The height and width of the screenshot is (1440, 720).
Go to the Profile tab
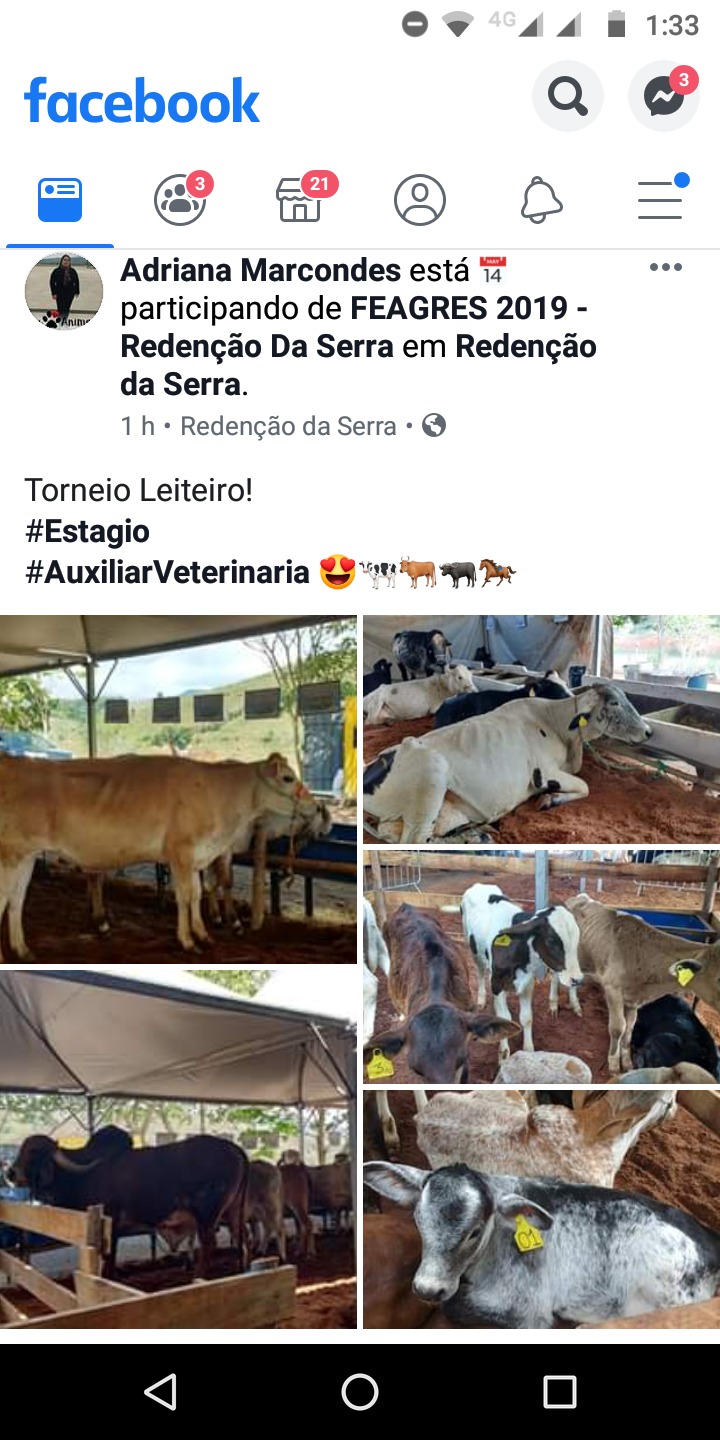pos(420,200)
